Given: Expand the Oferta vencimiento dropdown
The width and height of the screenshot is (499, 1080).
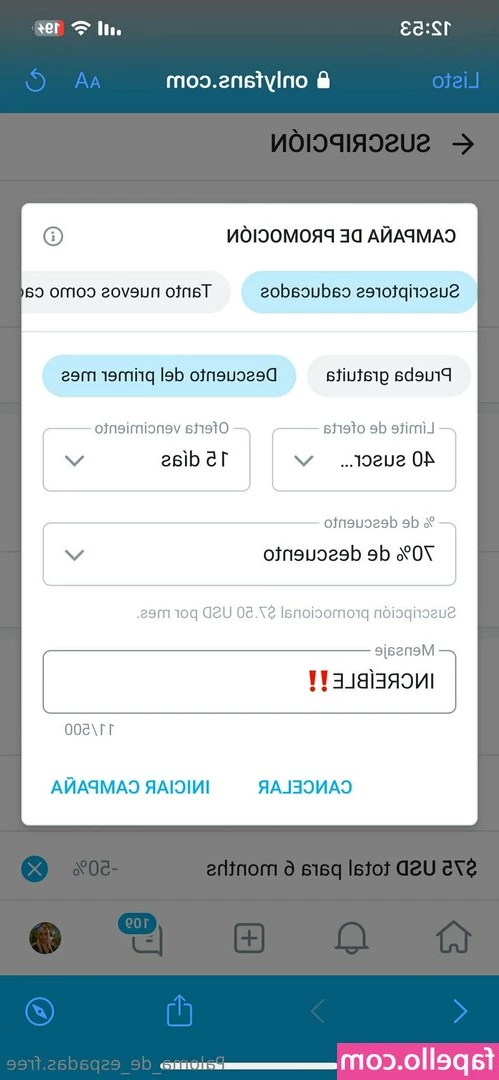Looking at the screenshot, I should coord(146,460).
